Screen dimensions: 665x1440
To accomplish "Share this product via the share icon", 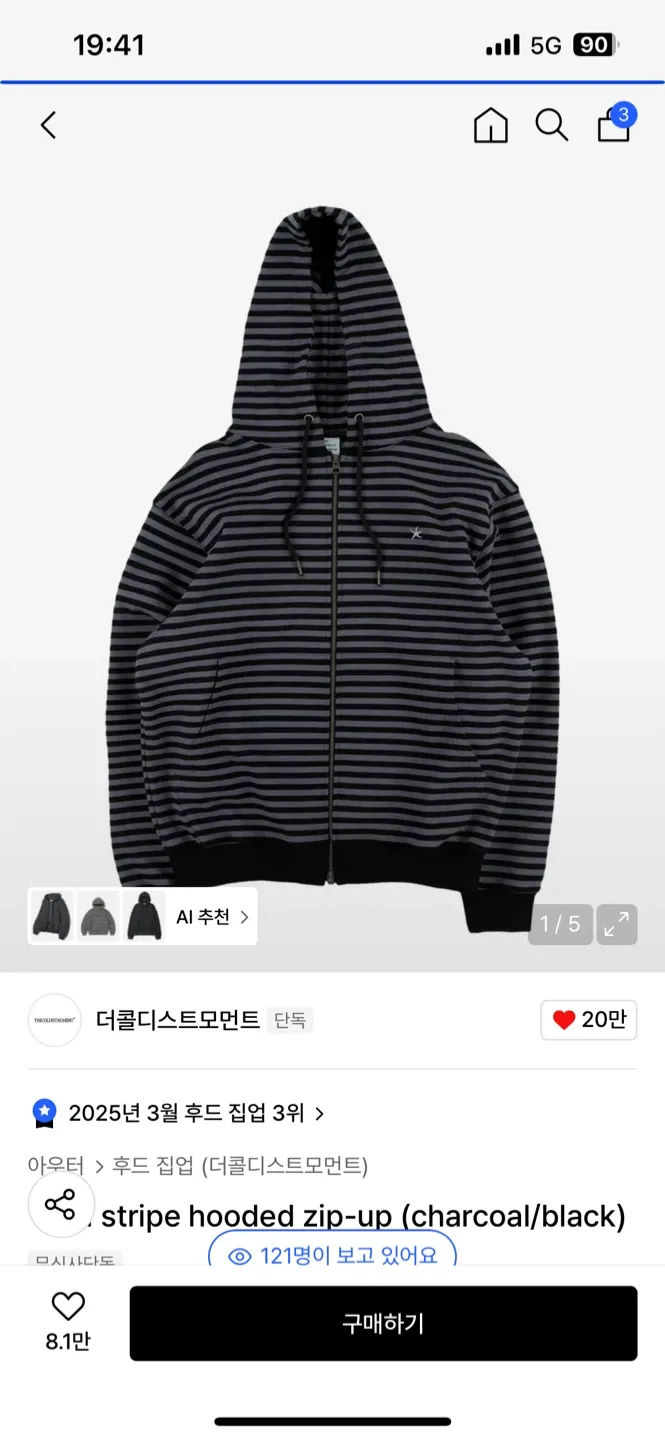I will tap(61, 1205).
